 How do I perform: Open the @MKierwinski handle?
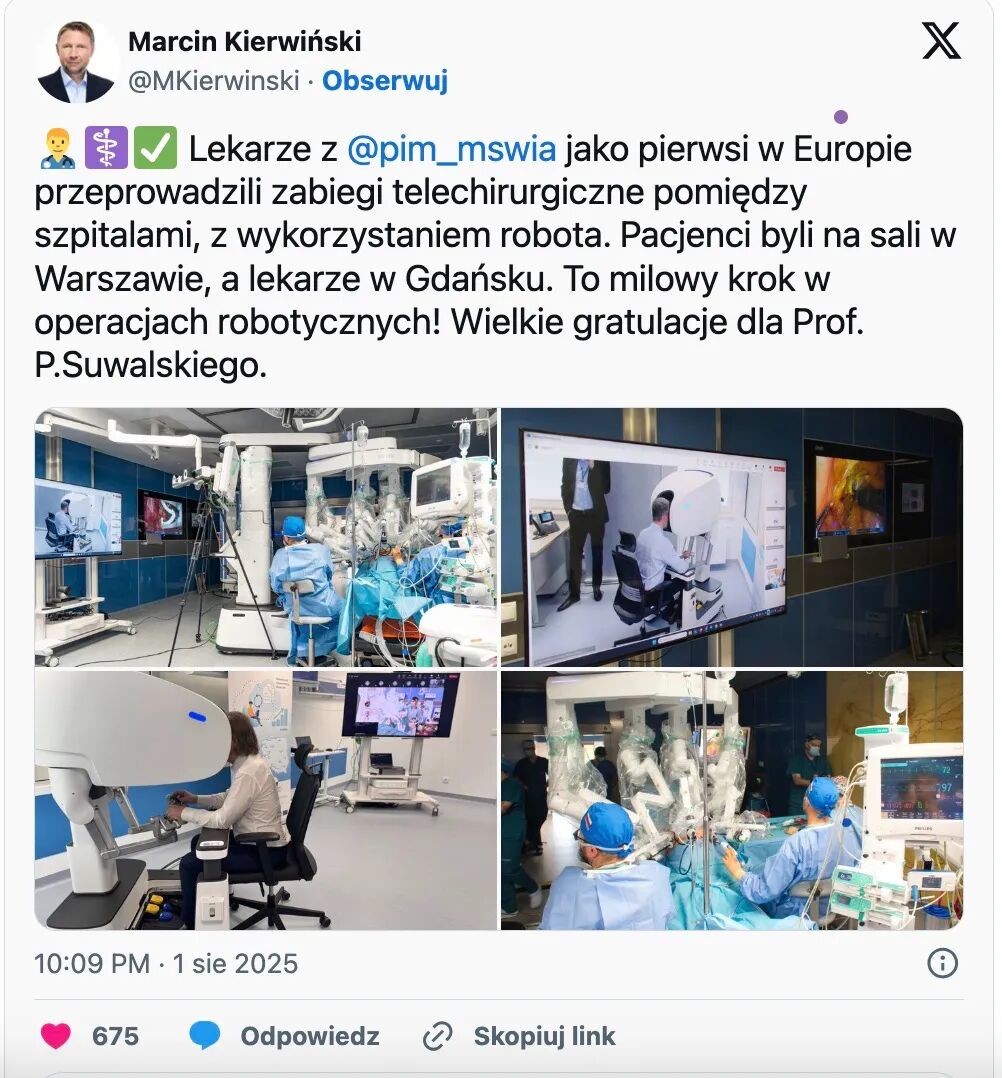coord(214,81)
